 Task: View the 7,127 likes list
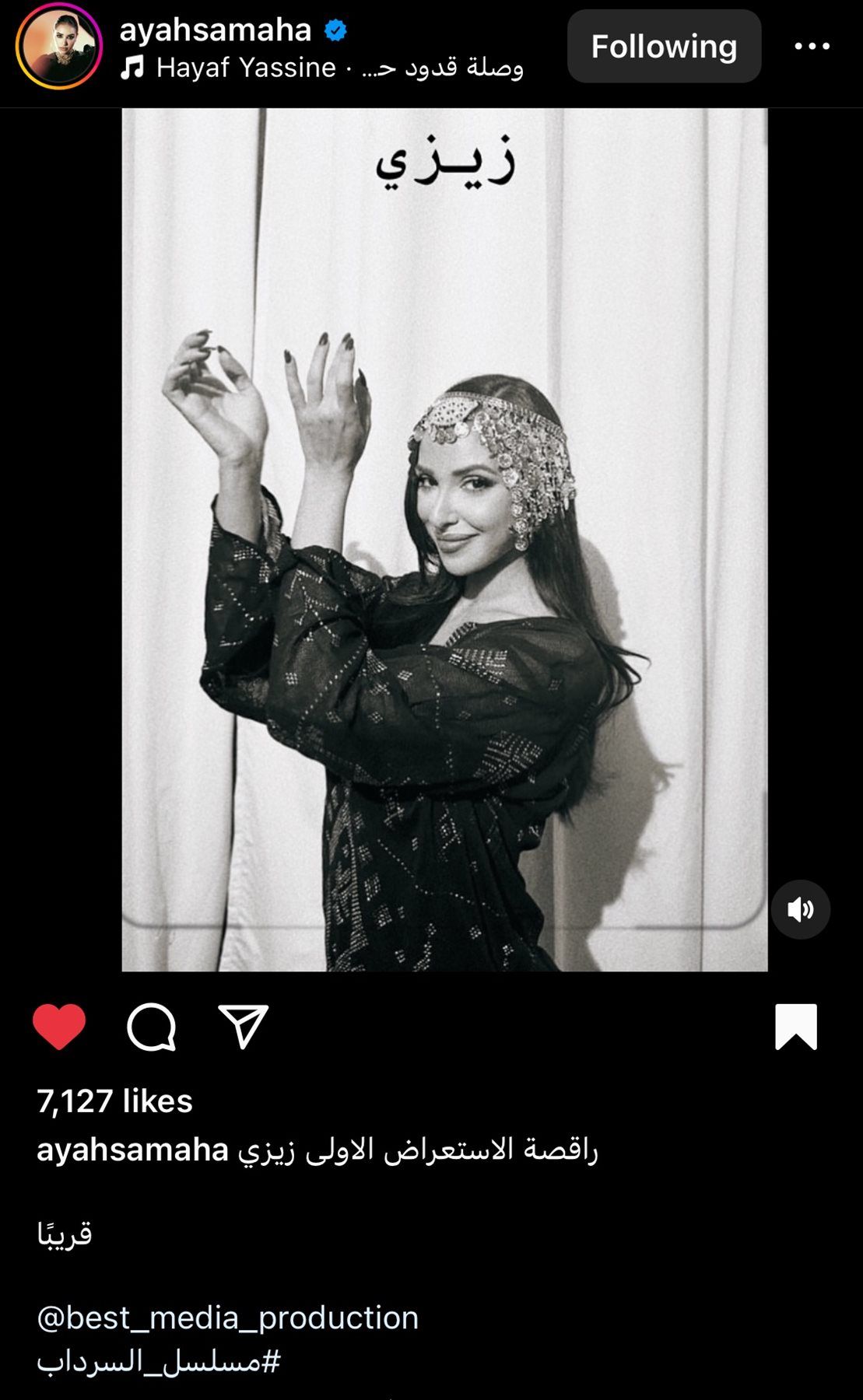coord(114,1101)
